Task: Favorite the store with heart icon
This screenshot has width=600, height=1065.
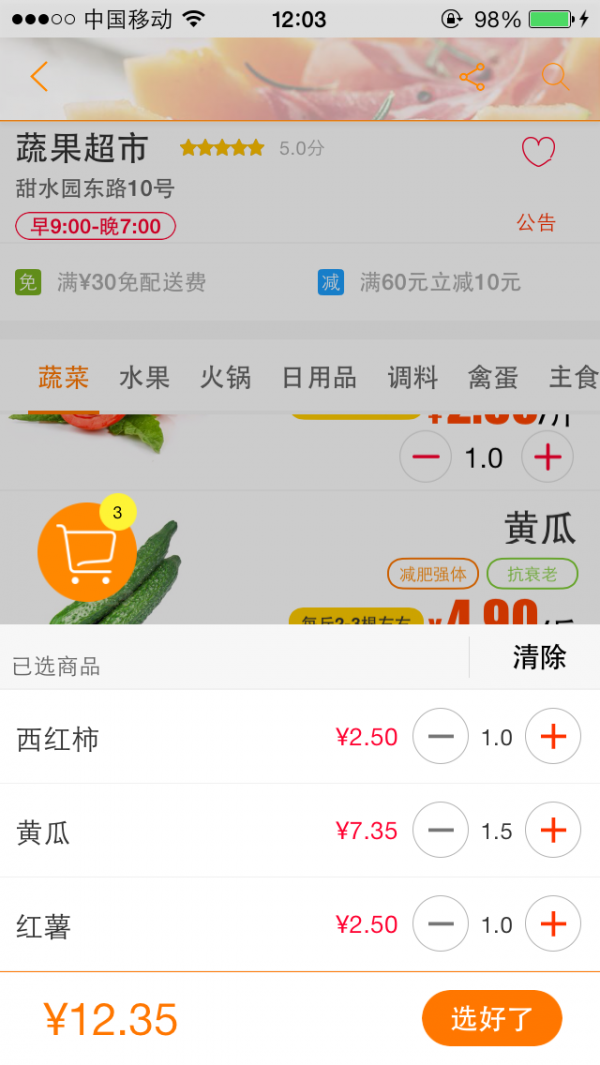Action: 538,152
